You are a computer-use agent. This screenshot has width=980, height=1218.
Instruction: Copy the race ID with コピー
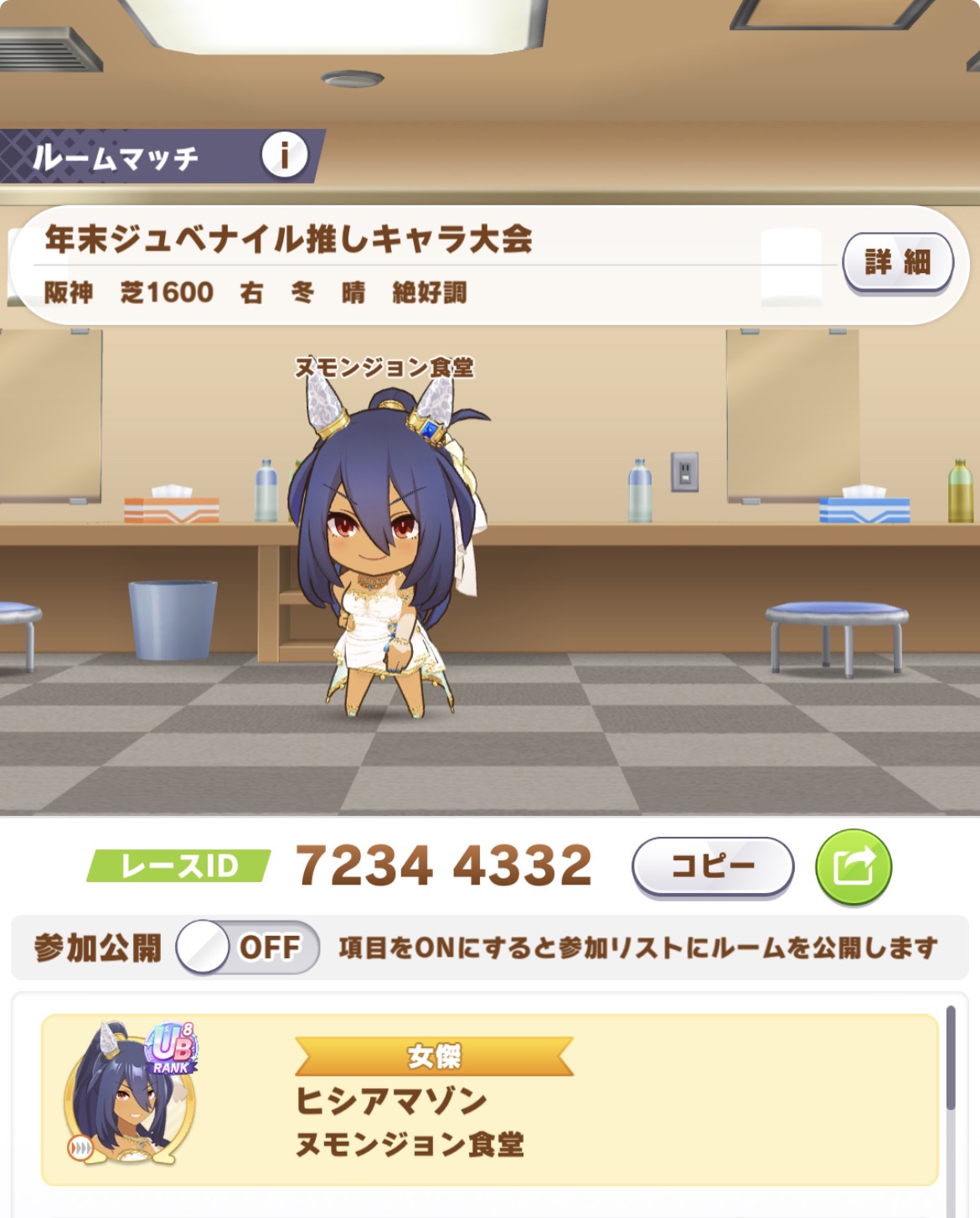[712, 866]
